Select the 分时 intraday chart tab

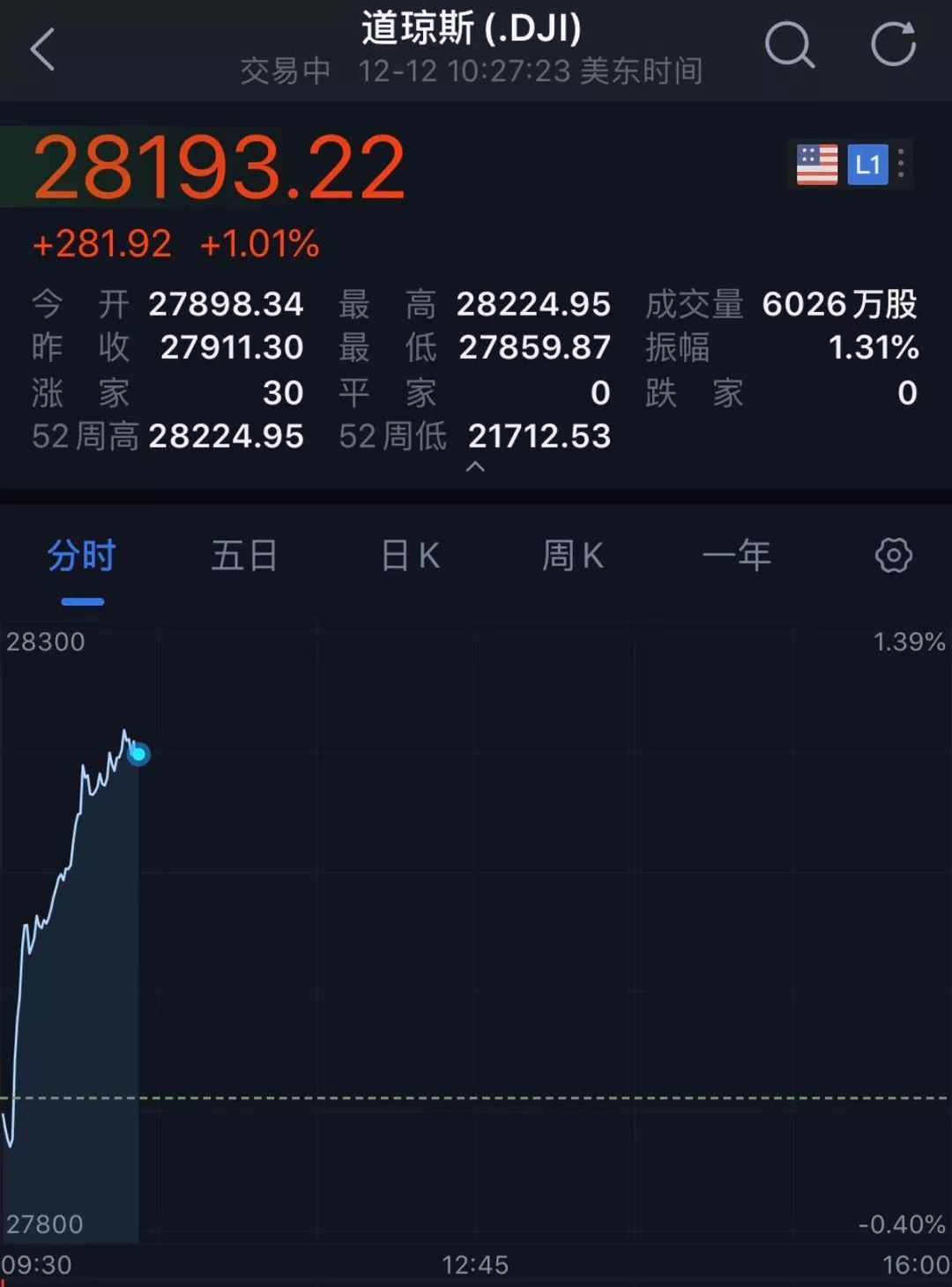pos(82,556)
